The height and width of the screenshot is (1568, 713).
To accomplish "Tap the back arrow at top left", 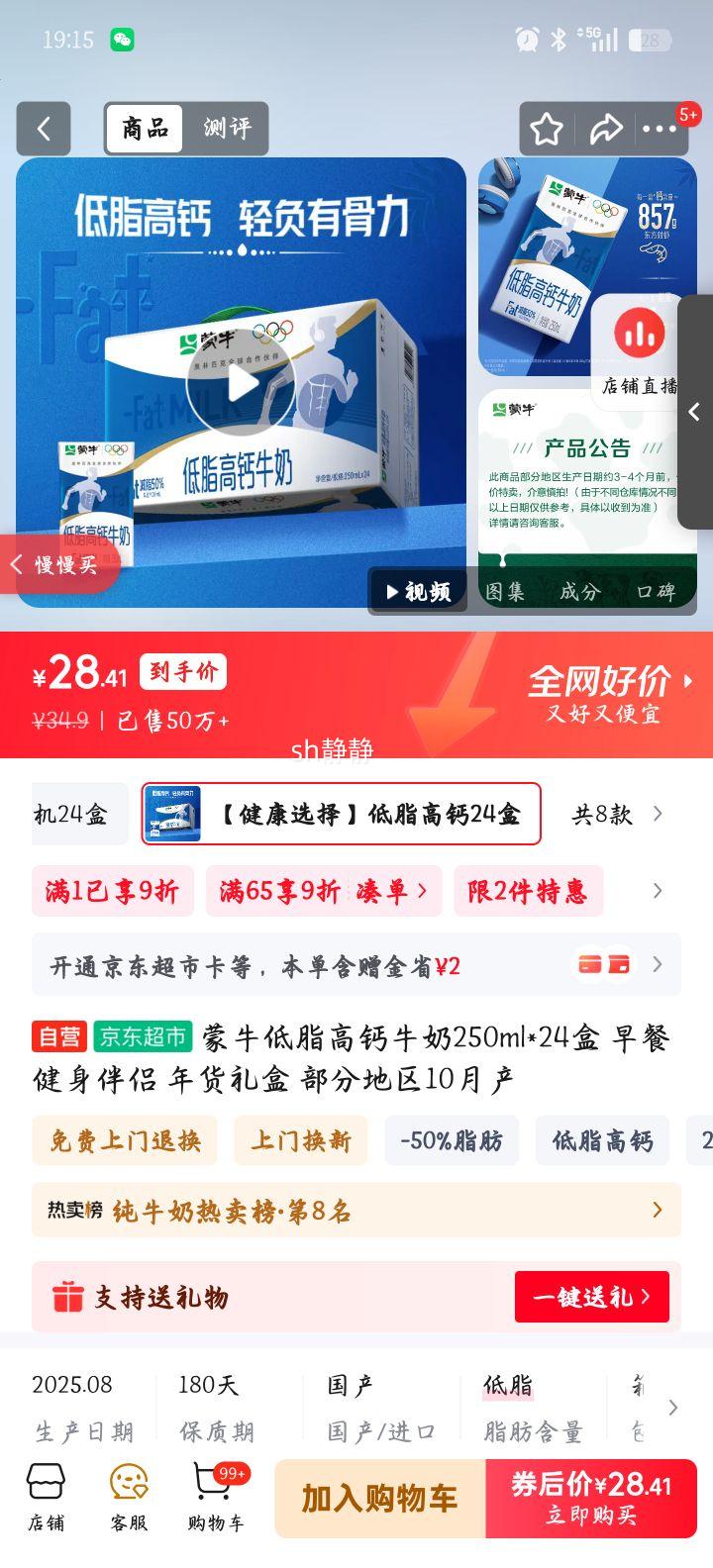I will click(x=43, y=129).
